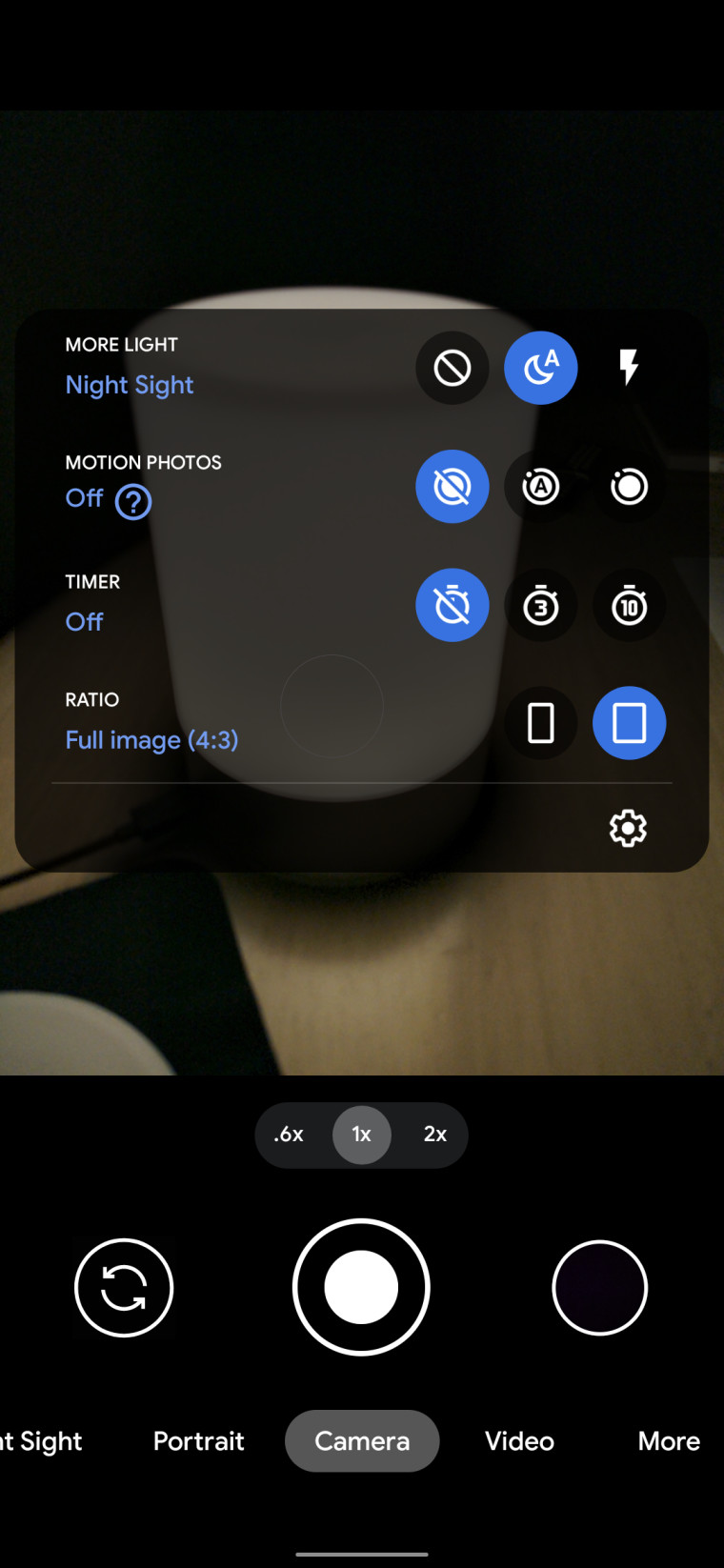724x1568 pixels.
Task: Open camera settings gear
Action: coord(628,828)
